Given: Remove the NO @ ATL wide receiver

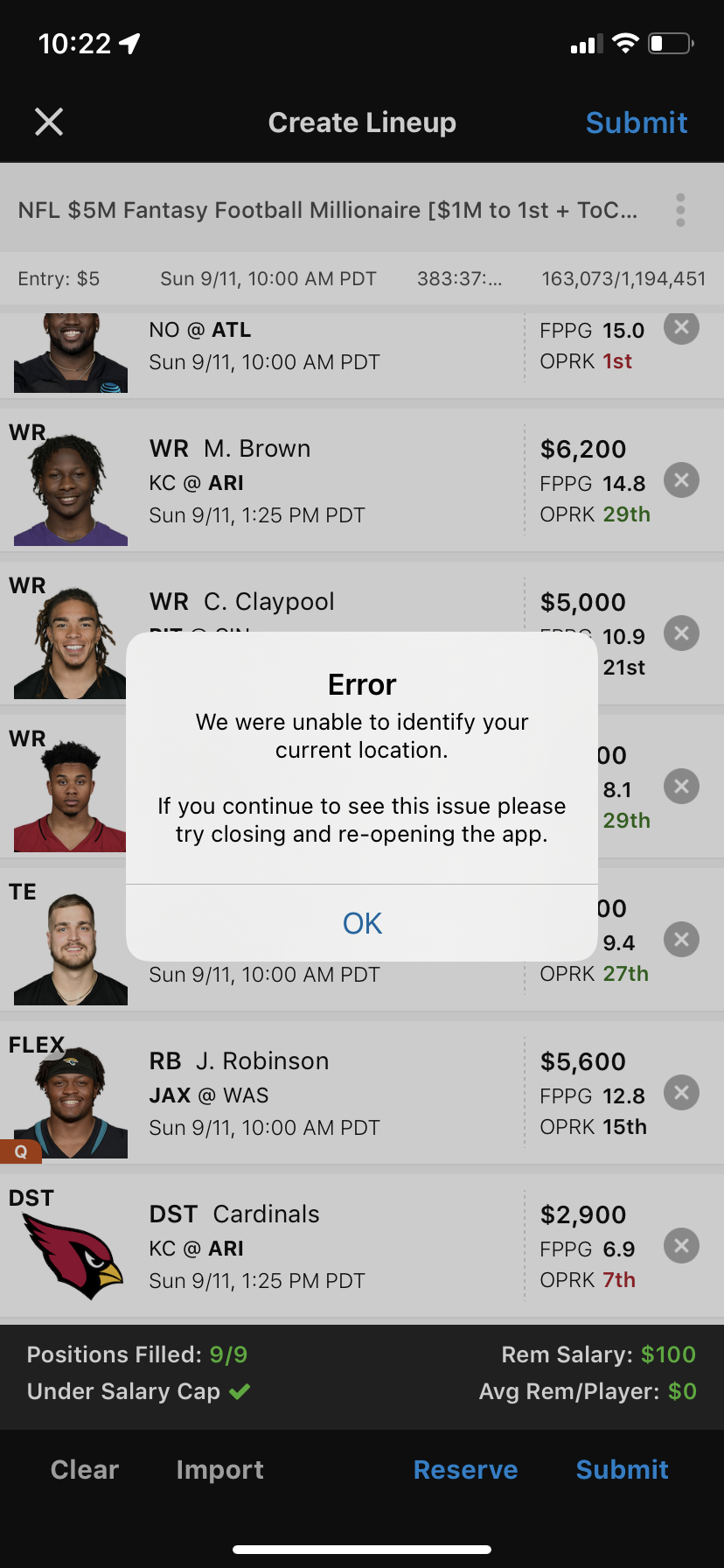Looking at the screenshot, I should (681, 327).
